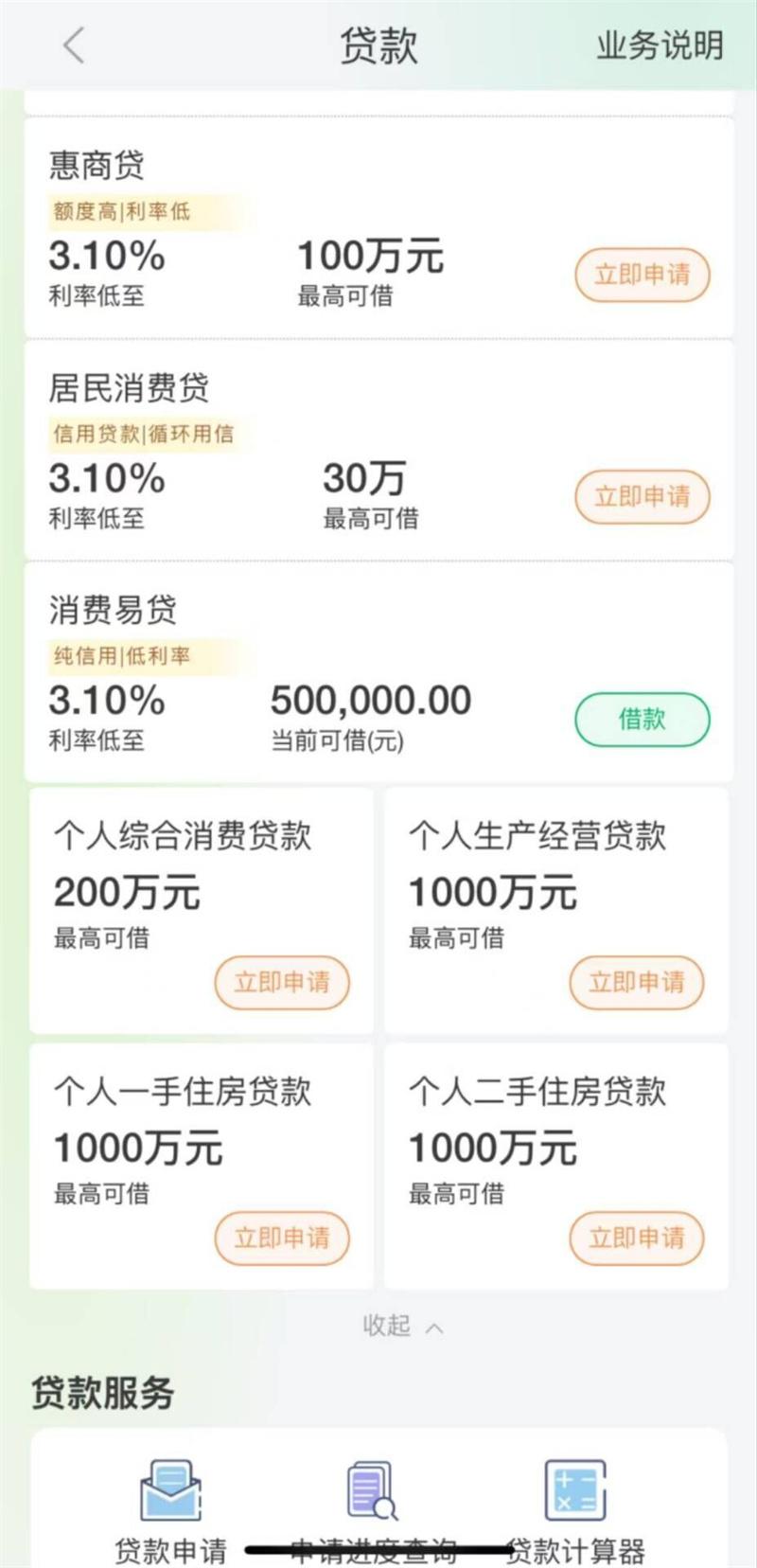Tap 借款 on 消费易贷
Viewport: 757px width, 1568px height.
[x=642, y=720]
